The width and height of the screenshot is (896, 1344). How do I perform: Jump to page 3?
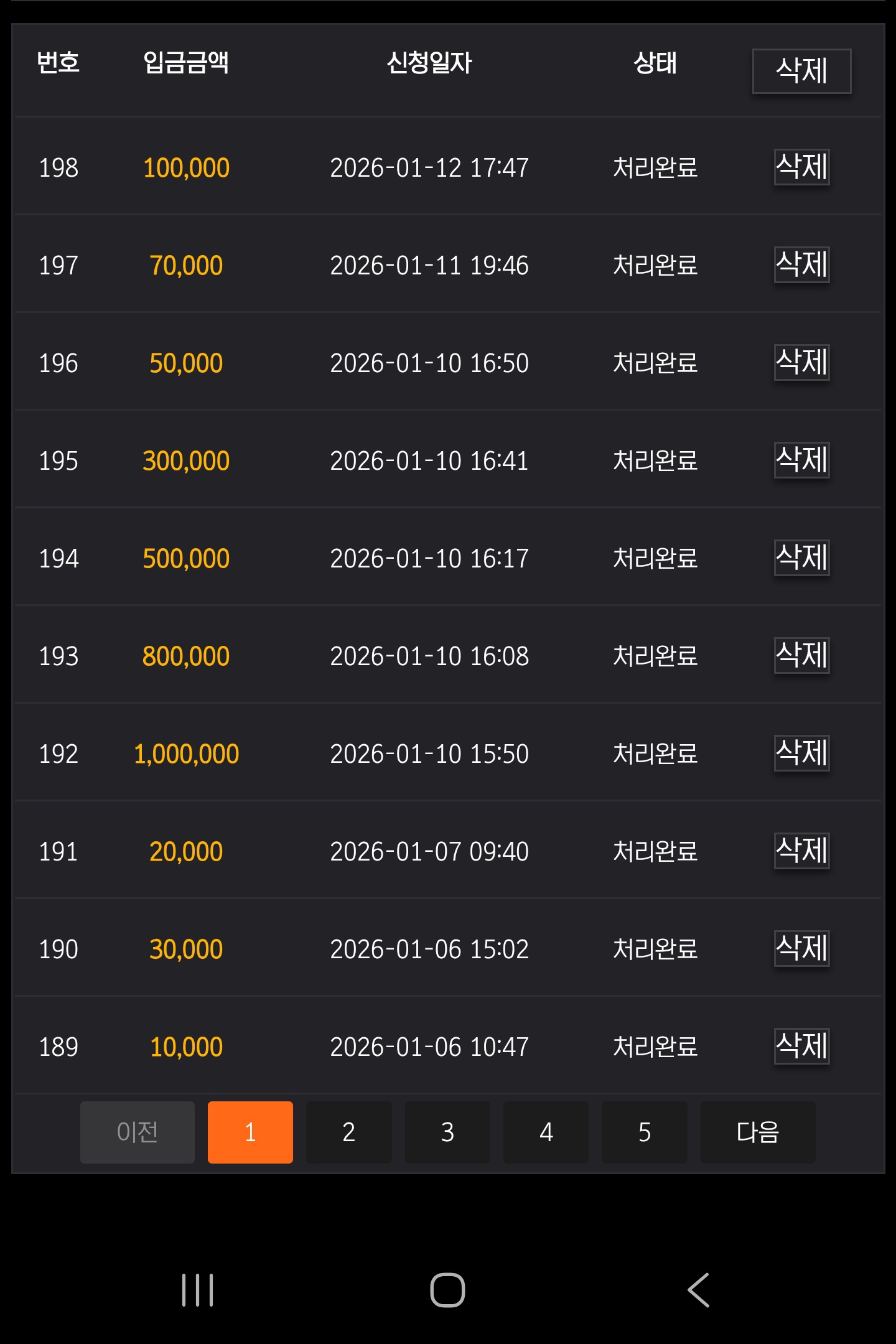pos(447,1132)
